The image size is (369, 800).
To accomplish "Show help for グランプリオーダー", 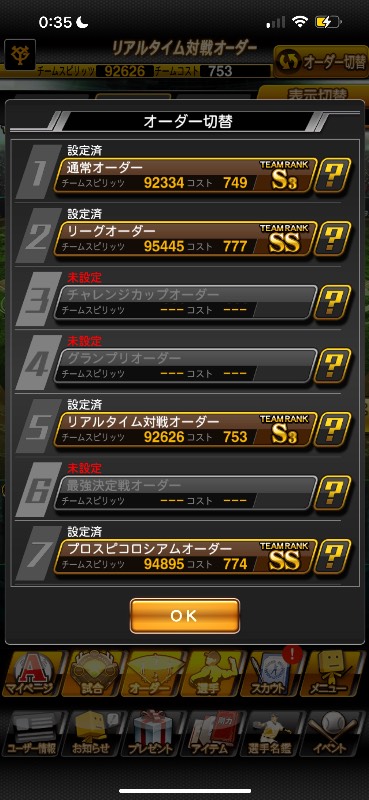I will (x=333, y=365).
